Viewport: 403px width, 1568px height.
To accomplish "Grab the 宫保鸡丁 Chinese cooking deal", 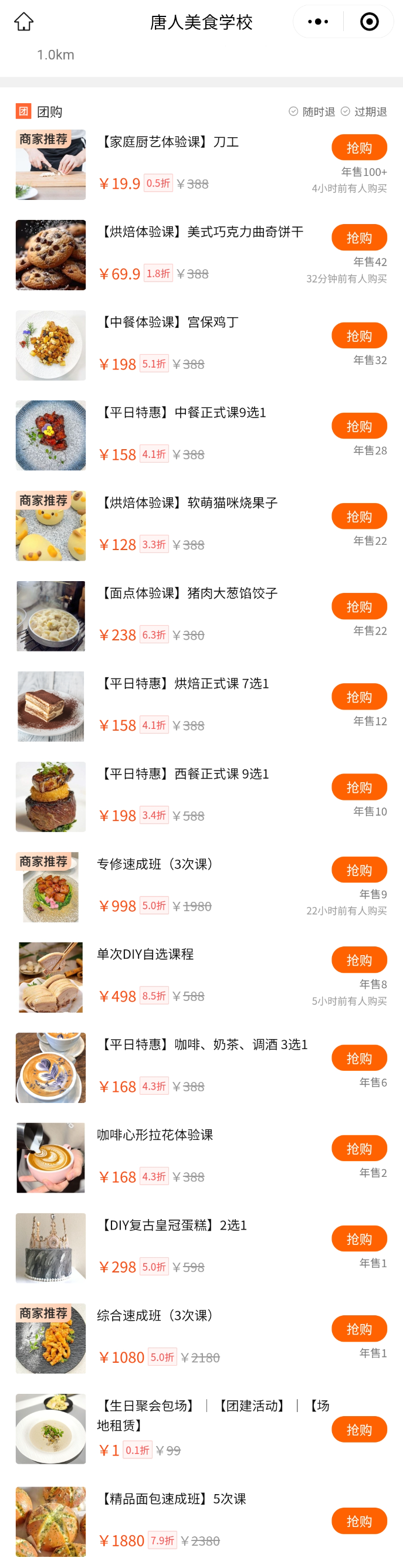I will pyautogui.click(x=358, y=336).
